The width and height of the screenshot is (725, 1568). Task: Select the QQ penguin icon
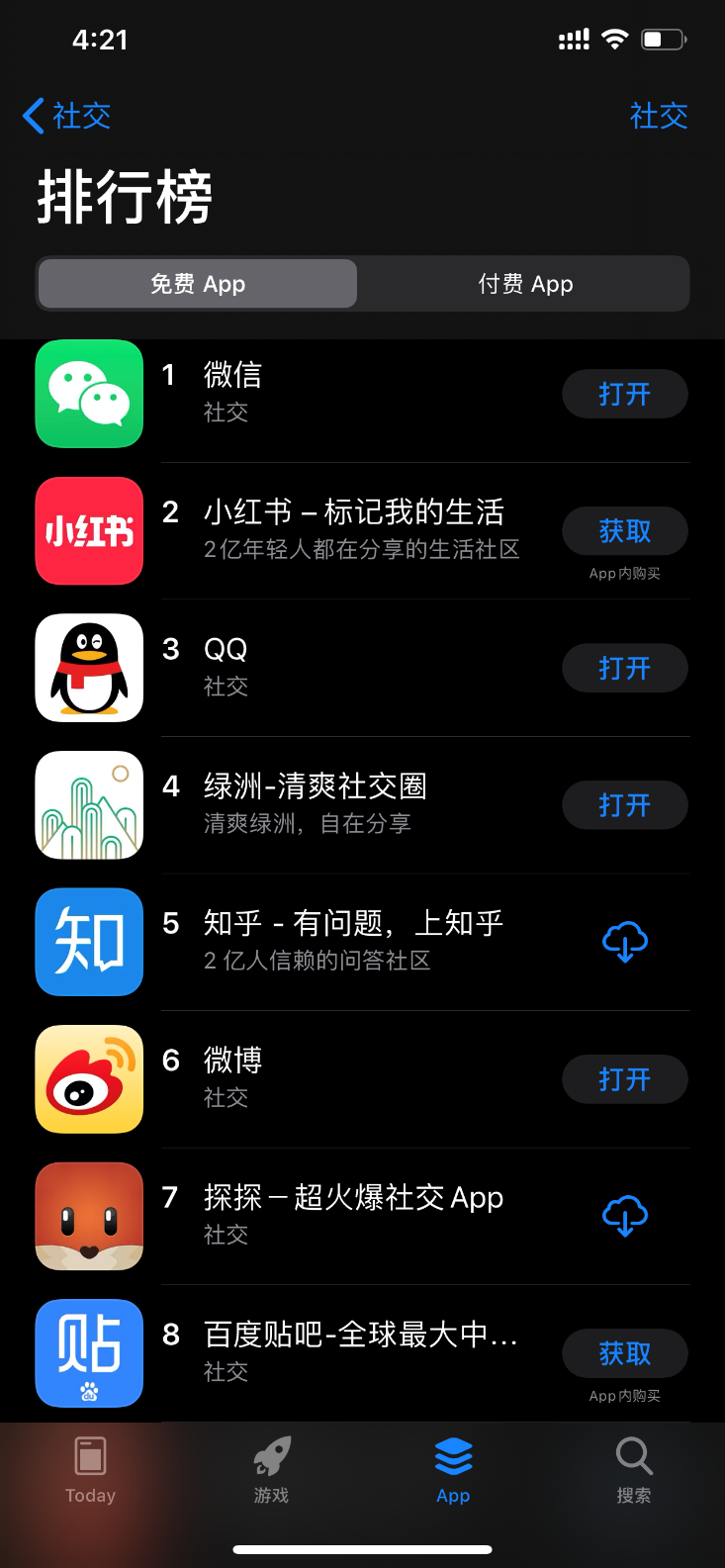point(89,667)
